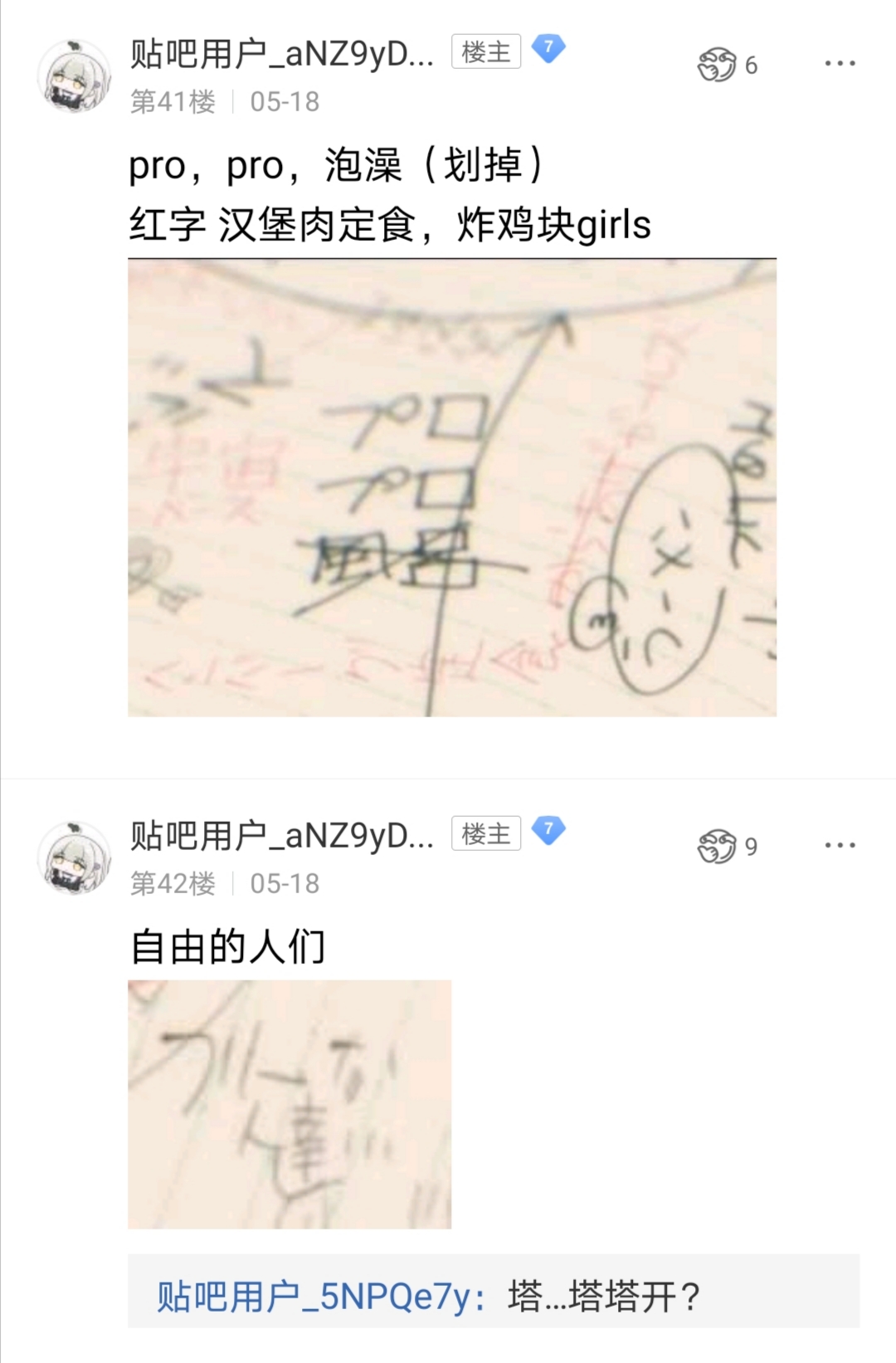Tap the reaction count 9 on floor 42

point(751,846)
